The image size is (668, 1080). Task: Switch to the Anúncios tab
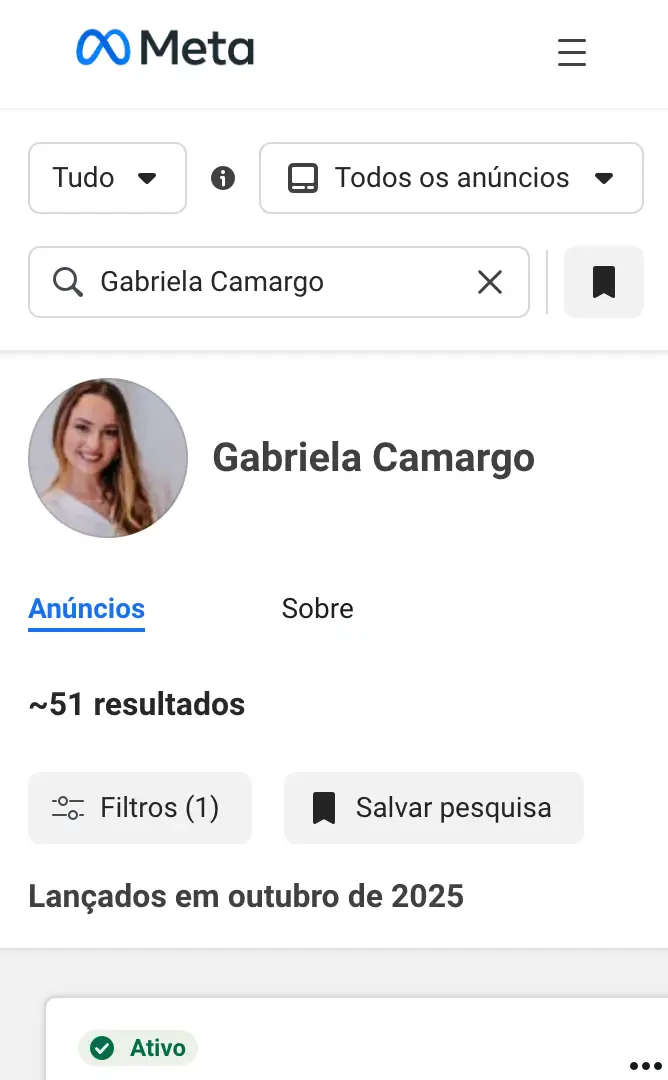(x=87, y=608)
